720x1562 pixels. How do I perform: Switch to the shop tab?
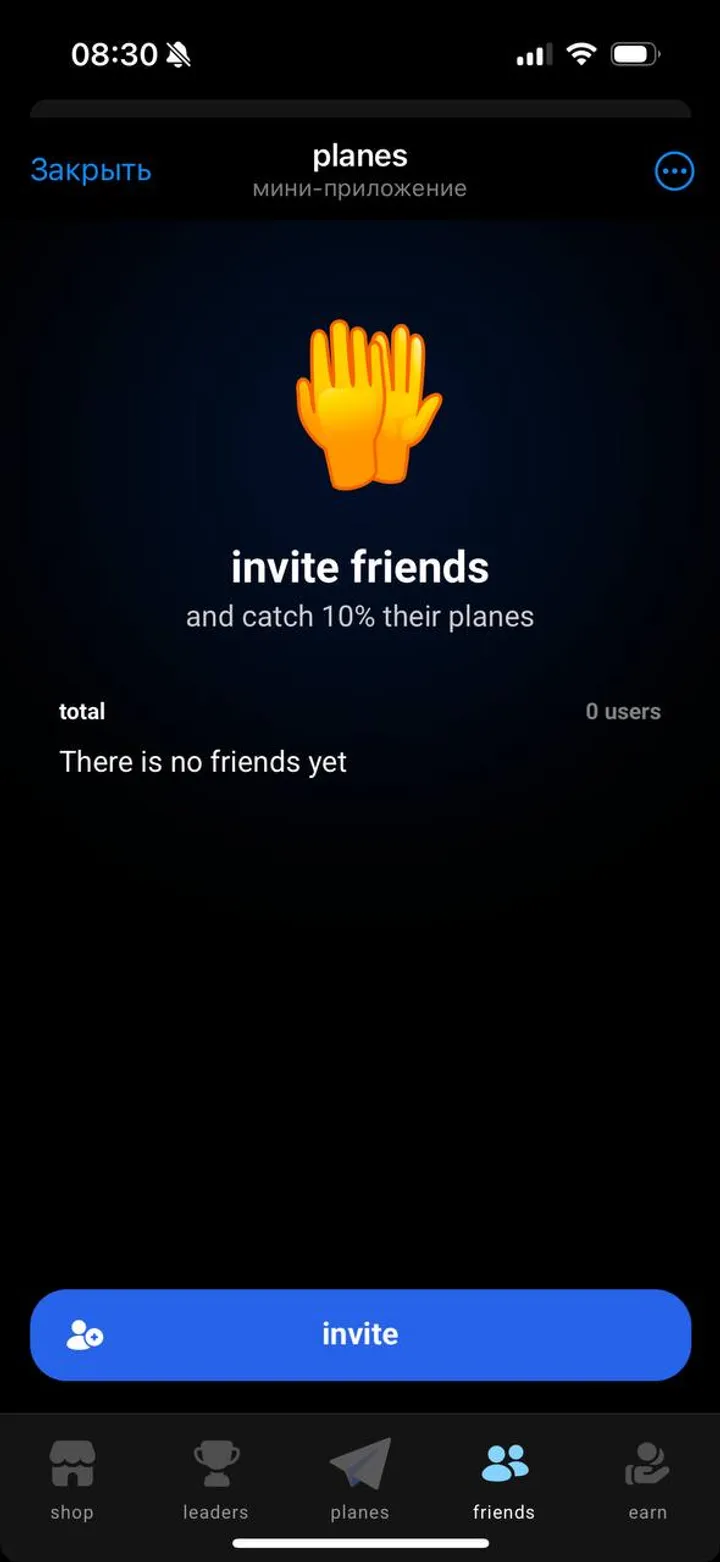point(72,1480)
